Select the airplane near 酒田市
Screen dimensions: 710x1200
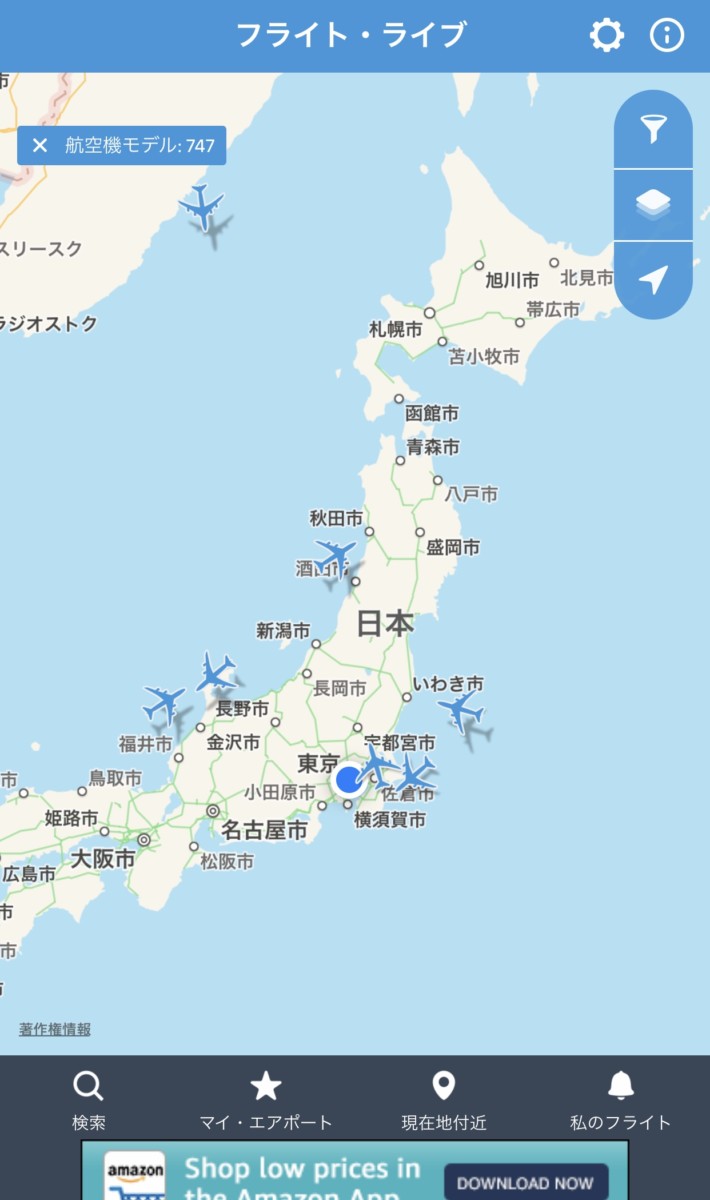336,557
